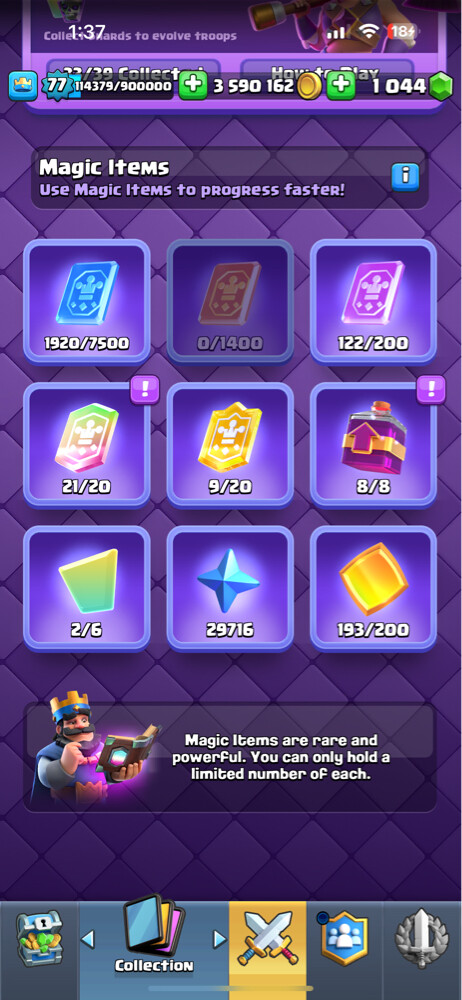462x1000 pixels.
Task: Tap the green plus to add gems
Action: 341,85
